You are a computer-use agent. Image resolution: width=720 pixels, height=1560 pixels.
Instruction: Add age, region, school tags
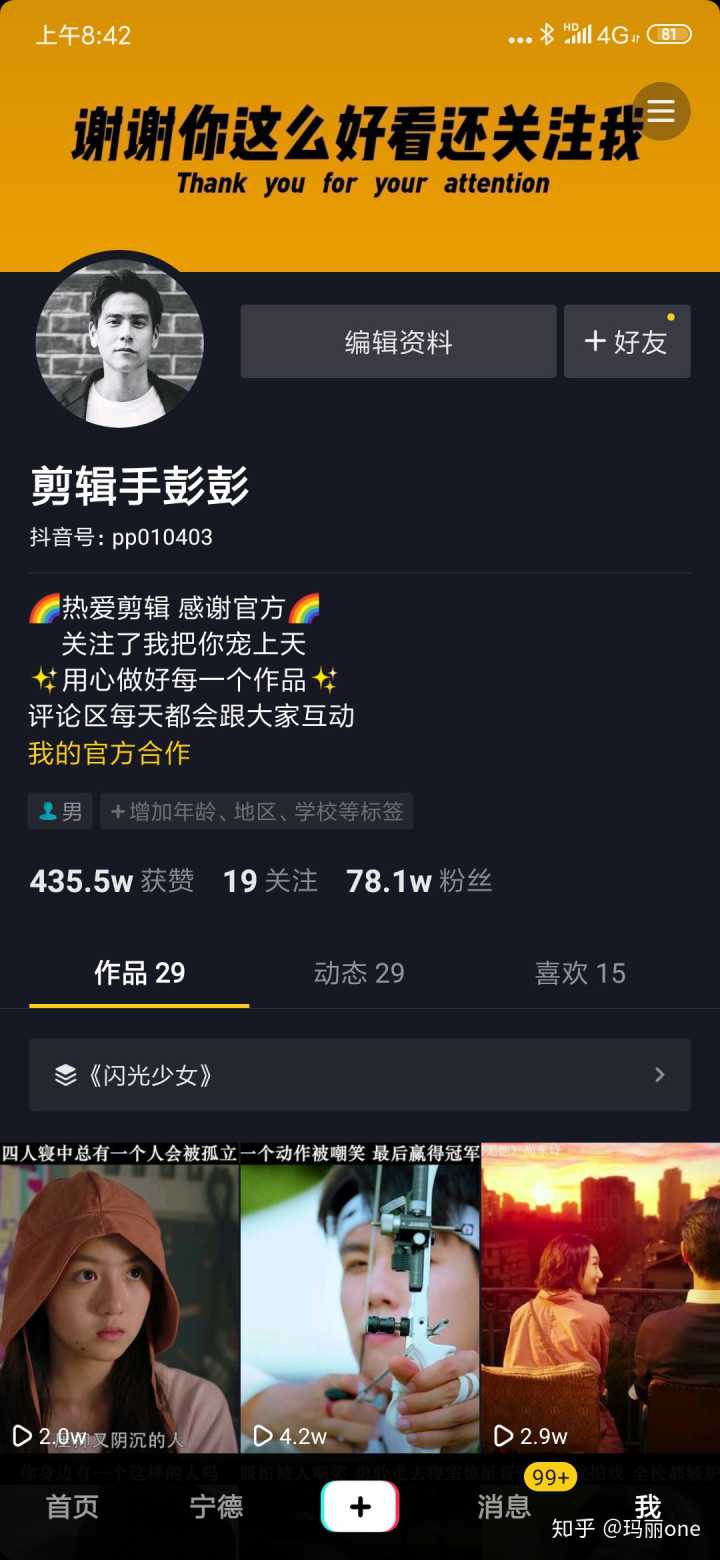[x=257, y=811]
